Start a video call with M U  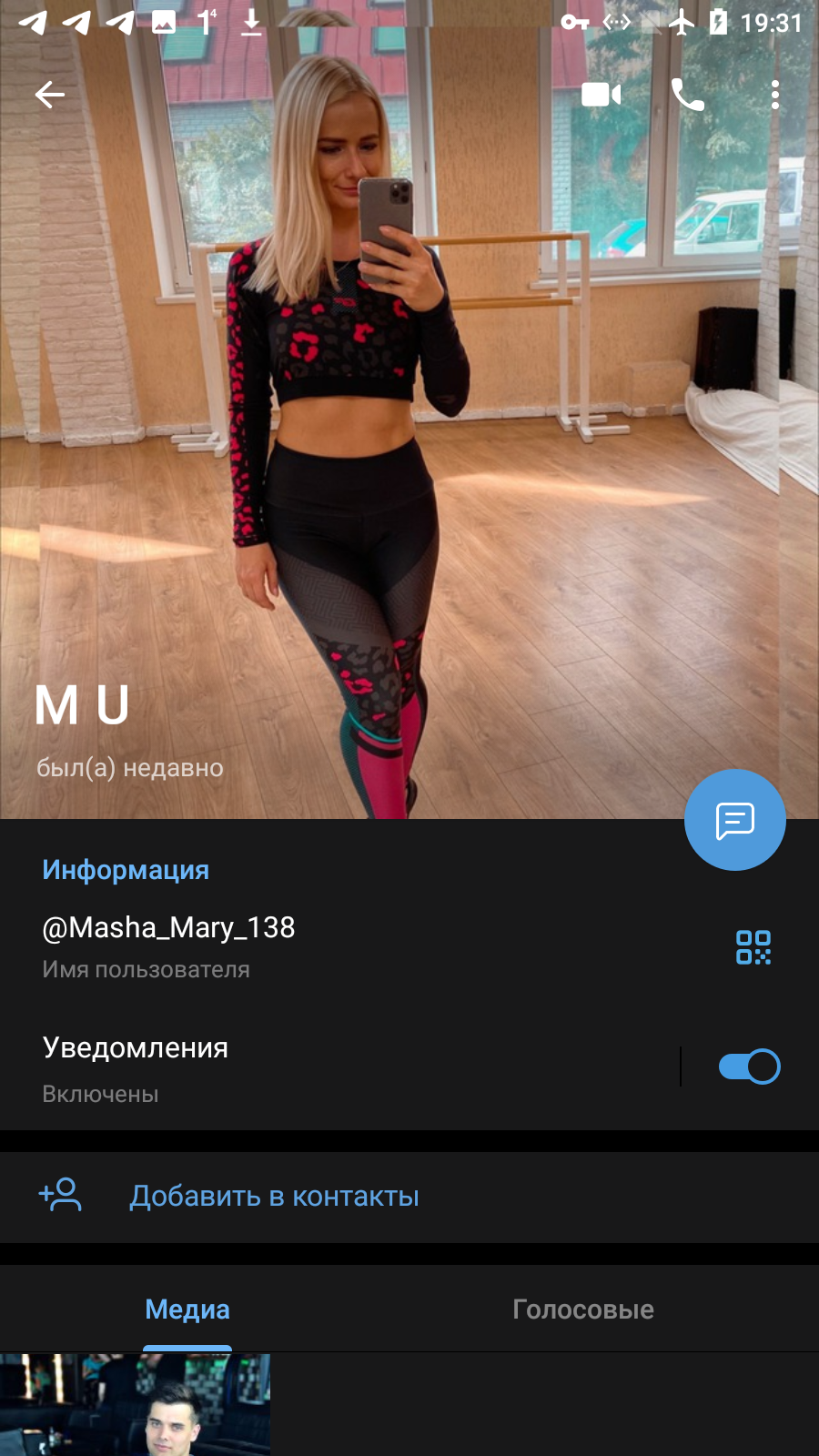602,95
